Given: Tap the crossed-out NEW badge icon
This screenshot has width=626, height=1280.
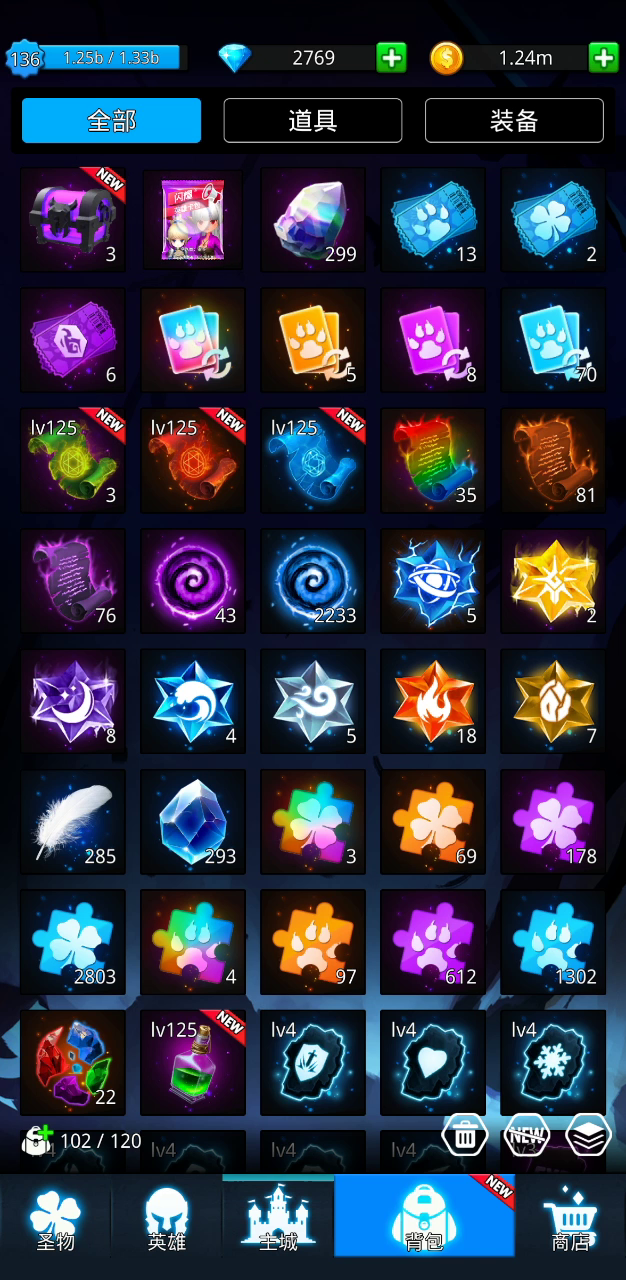Looking at the screenshot, I should [526, 1135].
